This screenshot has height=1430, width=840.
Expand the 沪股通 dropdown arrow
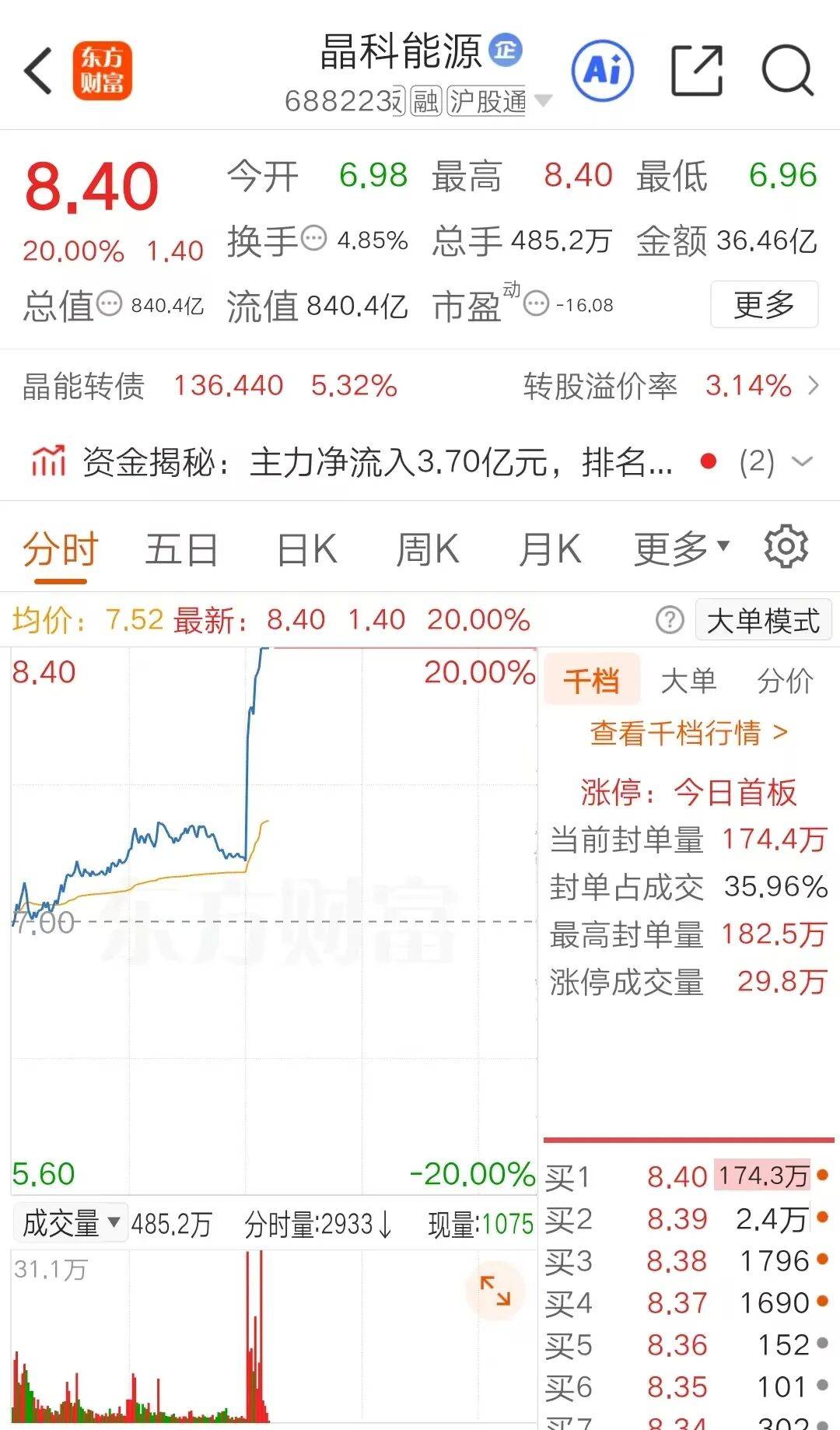point(542,102)
